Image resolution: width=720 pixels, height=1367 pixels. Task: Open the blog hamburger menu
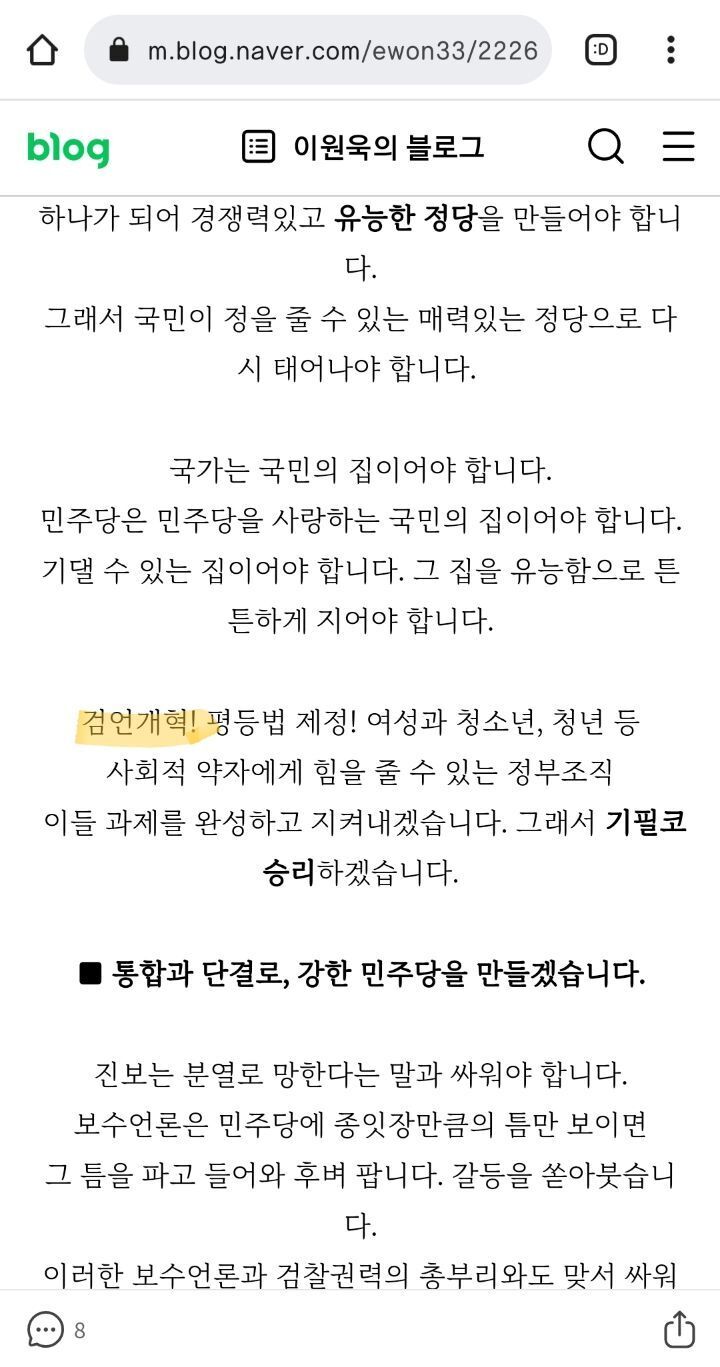pos(679,147)
